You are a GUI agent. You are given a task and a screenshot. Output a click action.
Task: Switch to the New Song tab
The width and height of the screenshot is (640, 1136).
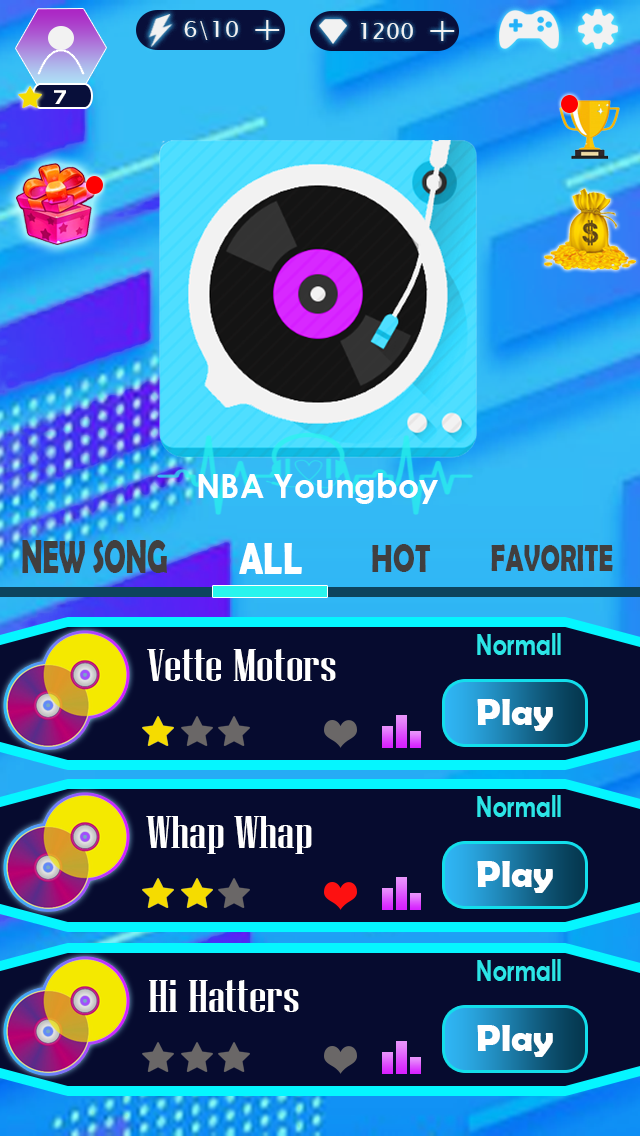click(94, 559)
